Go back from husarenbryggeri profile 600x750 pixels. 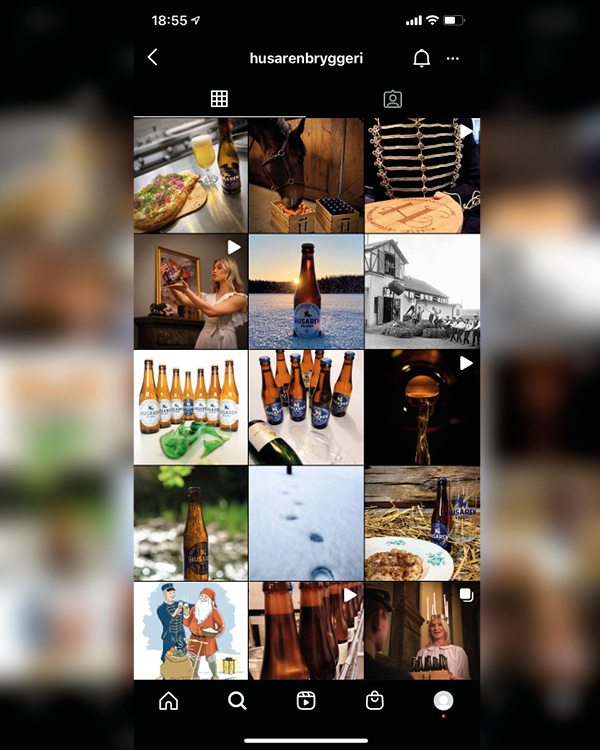(152, 58)
